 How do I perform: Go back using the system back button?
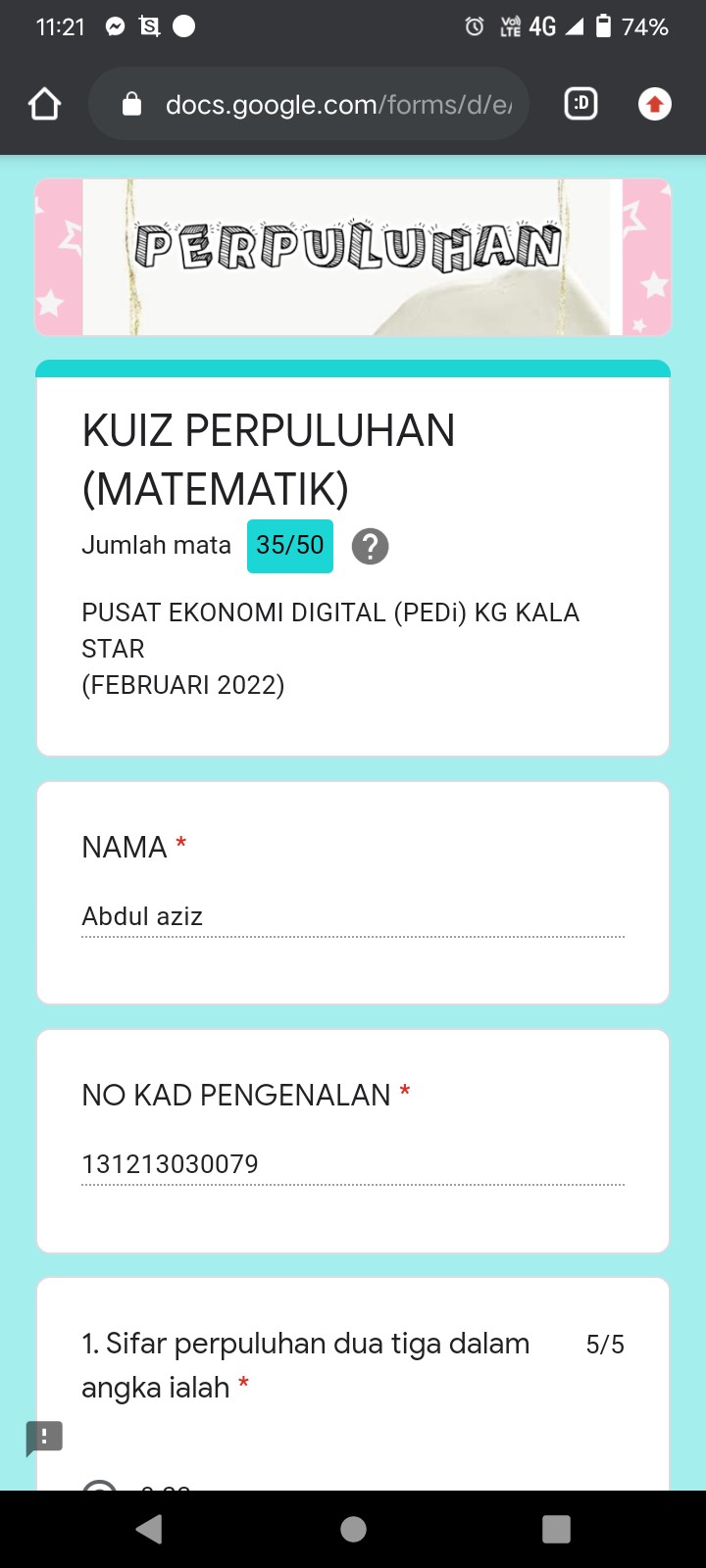click(x=149, y=1529)
